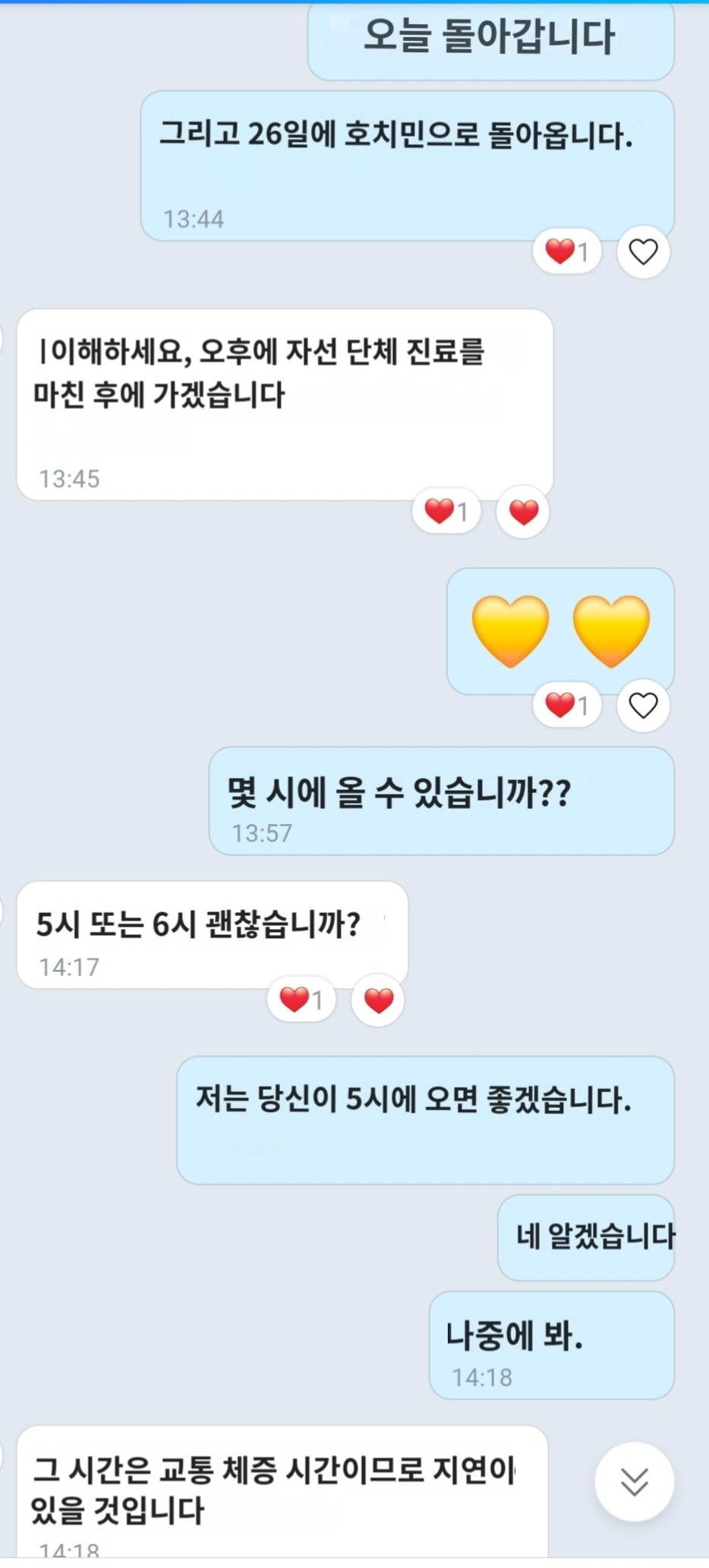Image resolution: width=709 pixels, height=1568 pixels.
Task: Open reaction count on 14:17 message
Action: pyautogui.click(x=301, y=1000)
